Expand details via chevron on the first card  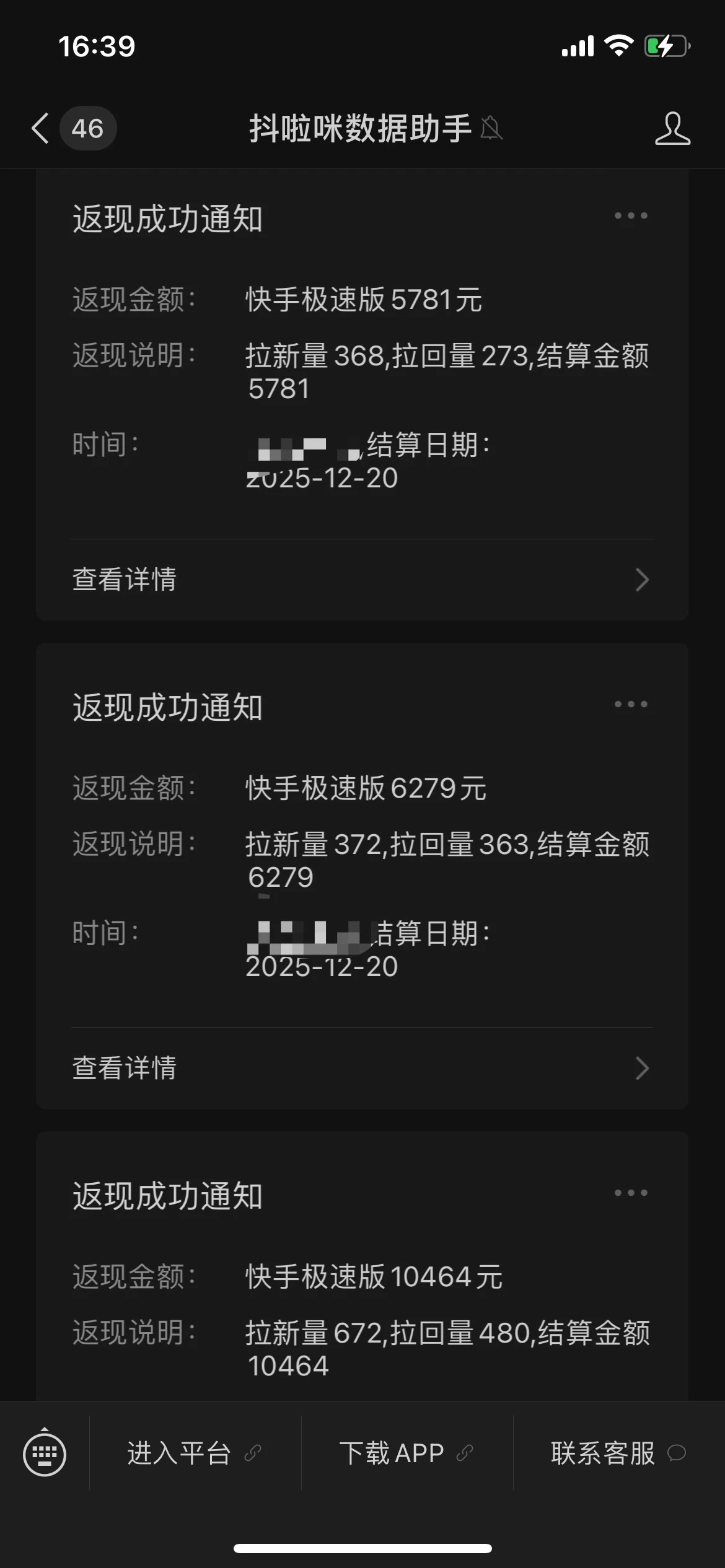pyautogui.click(x=641, y=580)
